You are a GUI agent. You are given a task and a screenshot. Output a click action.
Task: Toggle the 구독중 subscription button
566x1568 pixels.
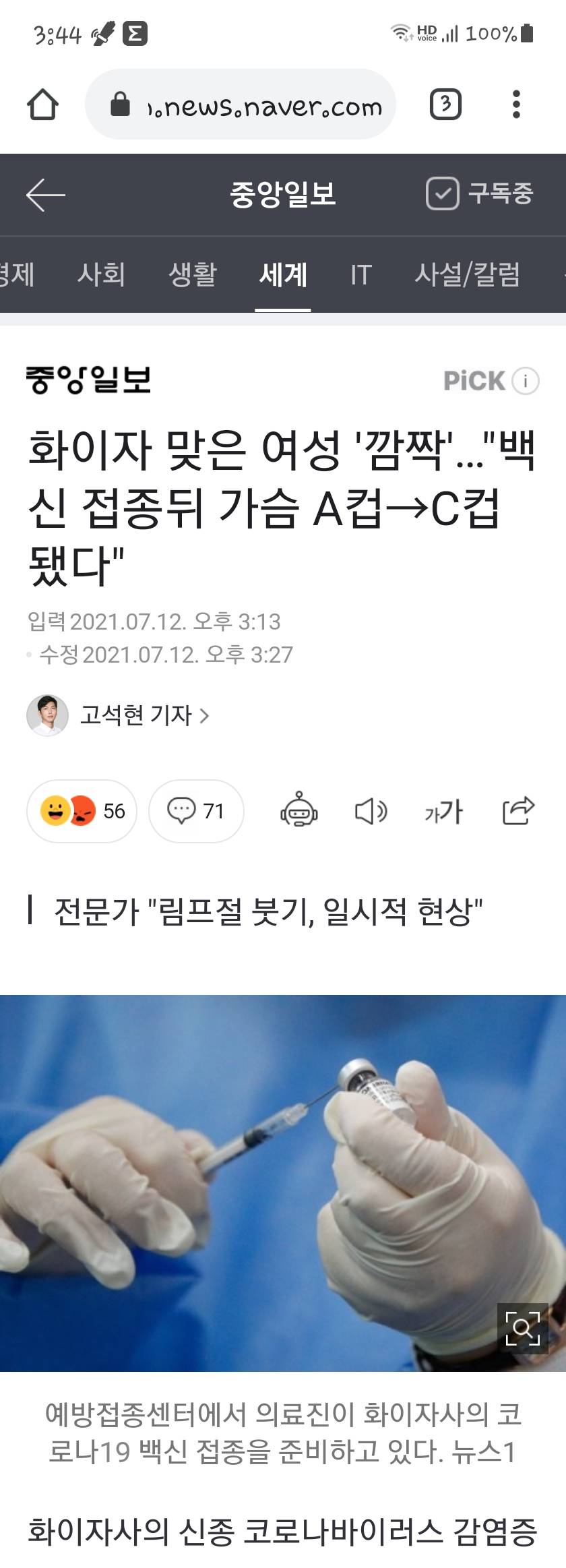480,194
